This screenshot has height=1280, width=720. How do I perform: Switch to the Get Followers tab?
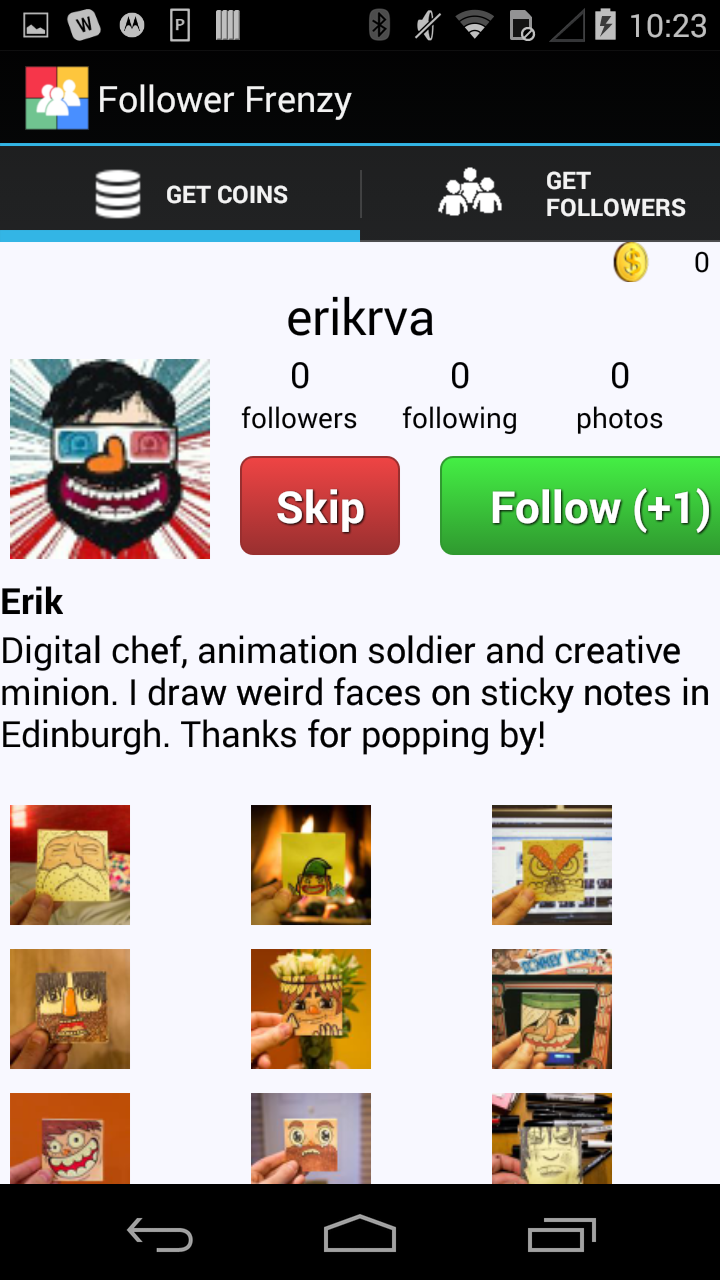pos(541,194)
